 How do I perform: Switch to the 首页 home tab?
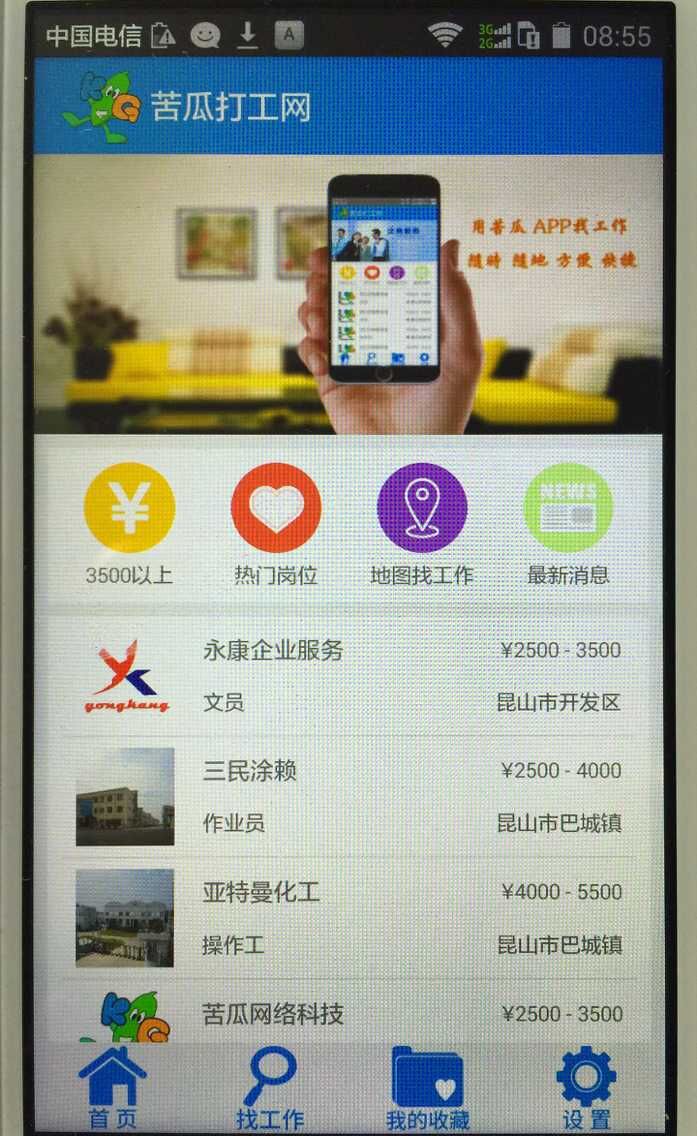coord(112,1087)
